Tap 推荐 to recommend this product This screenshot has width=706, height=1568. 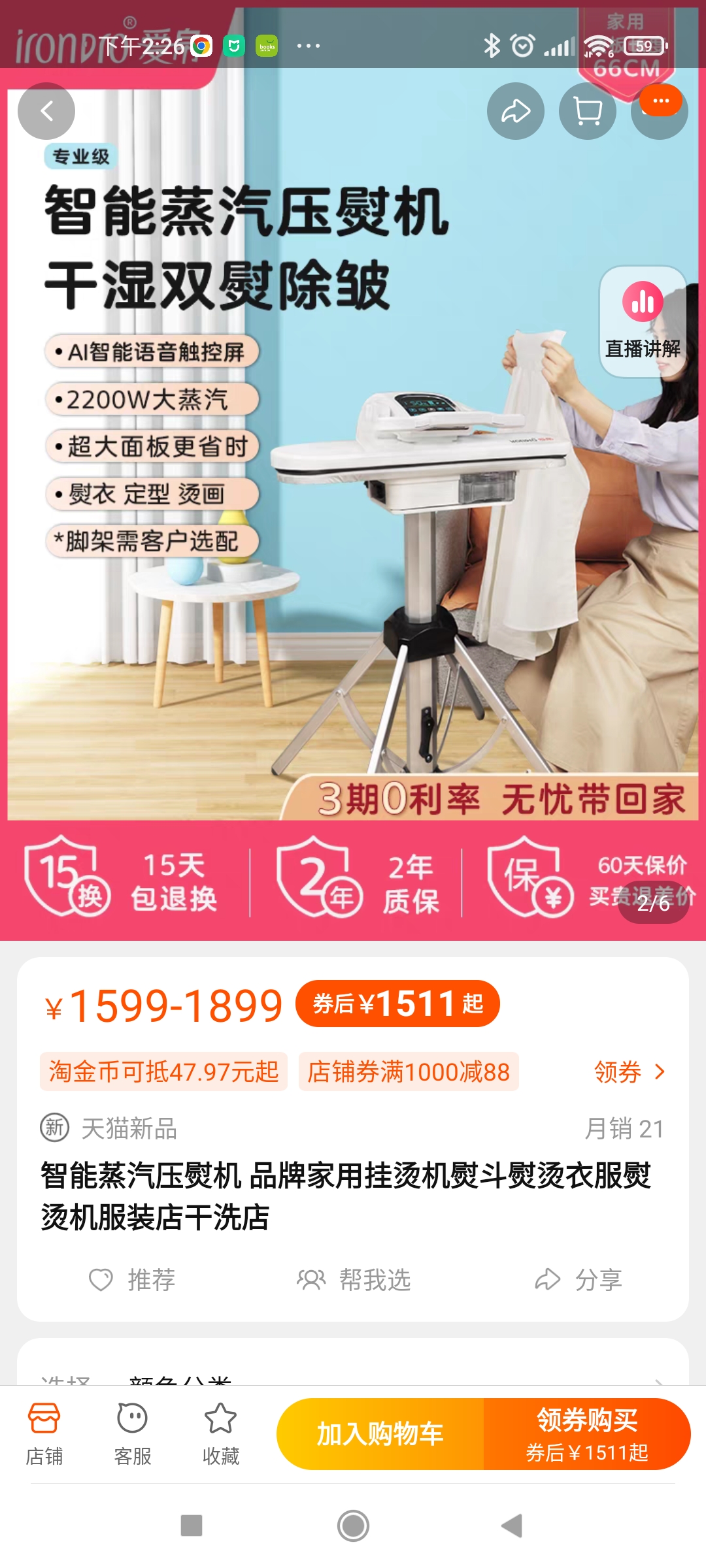pos(132,1280)
